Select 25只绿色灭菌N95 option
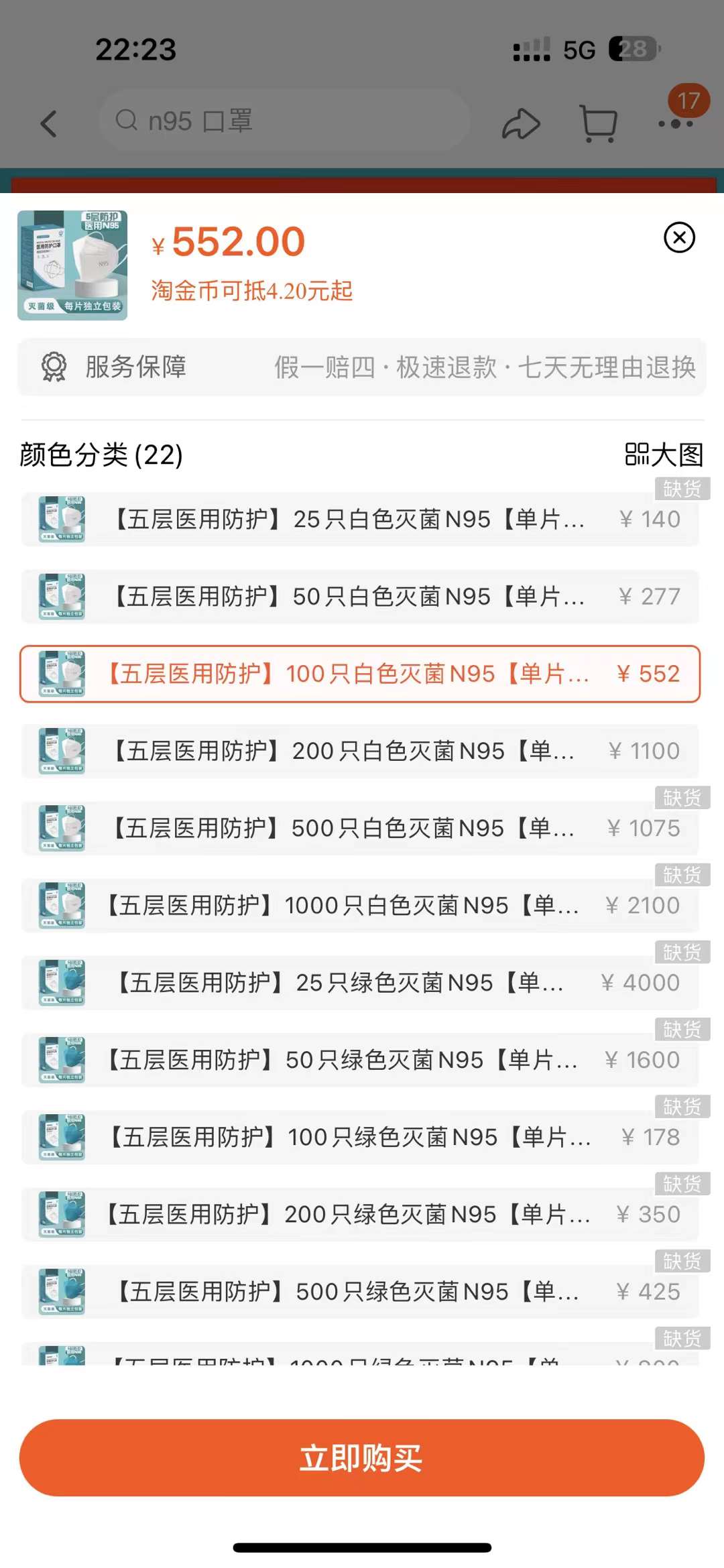724x1568 pixels. (361, 983)
